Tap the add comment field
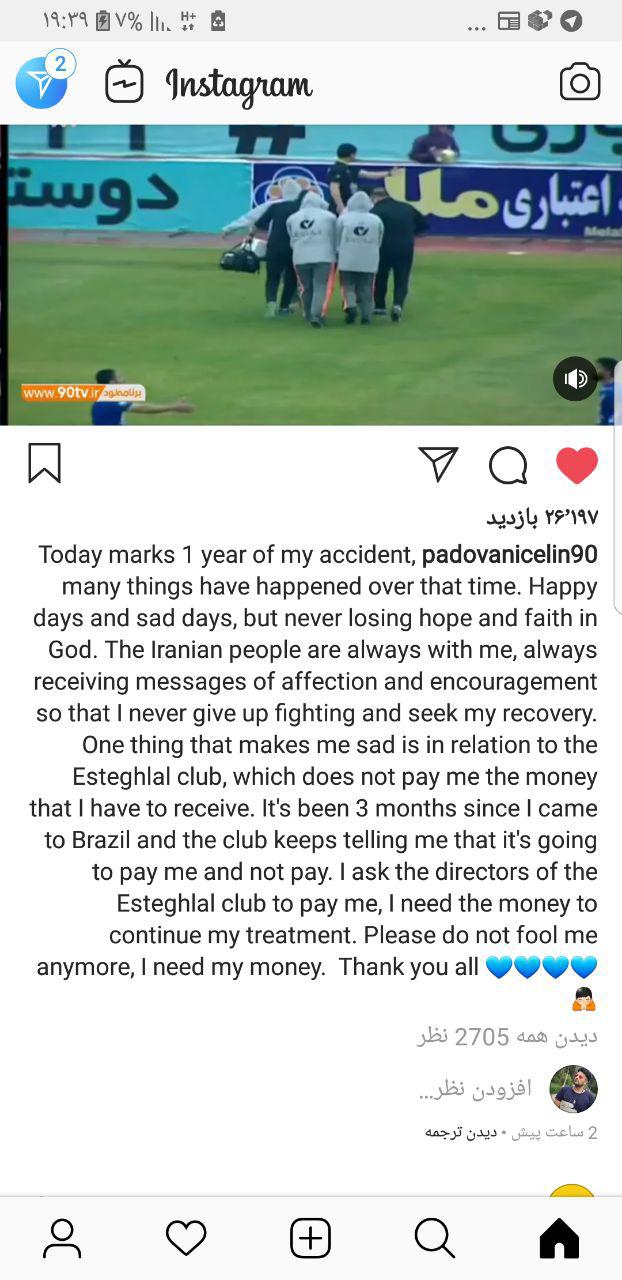 (475, 1088)
